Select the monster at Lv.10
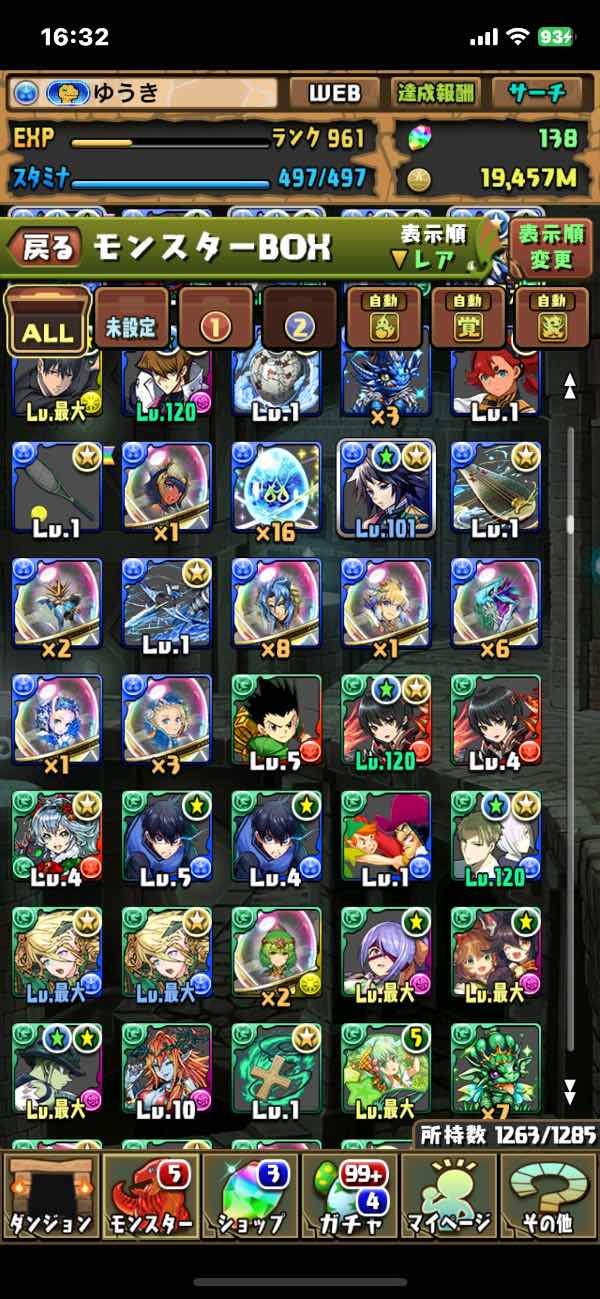600x1299 pixels. [166, 1066]
